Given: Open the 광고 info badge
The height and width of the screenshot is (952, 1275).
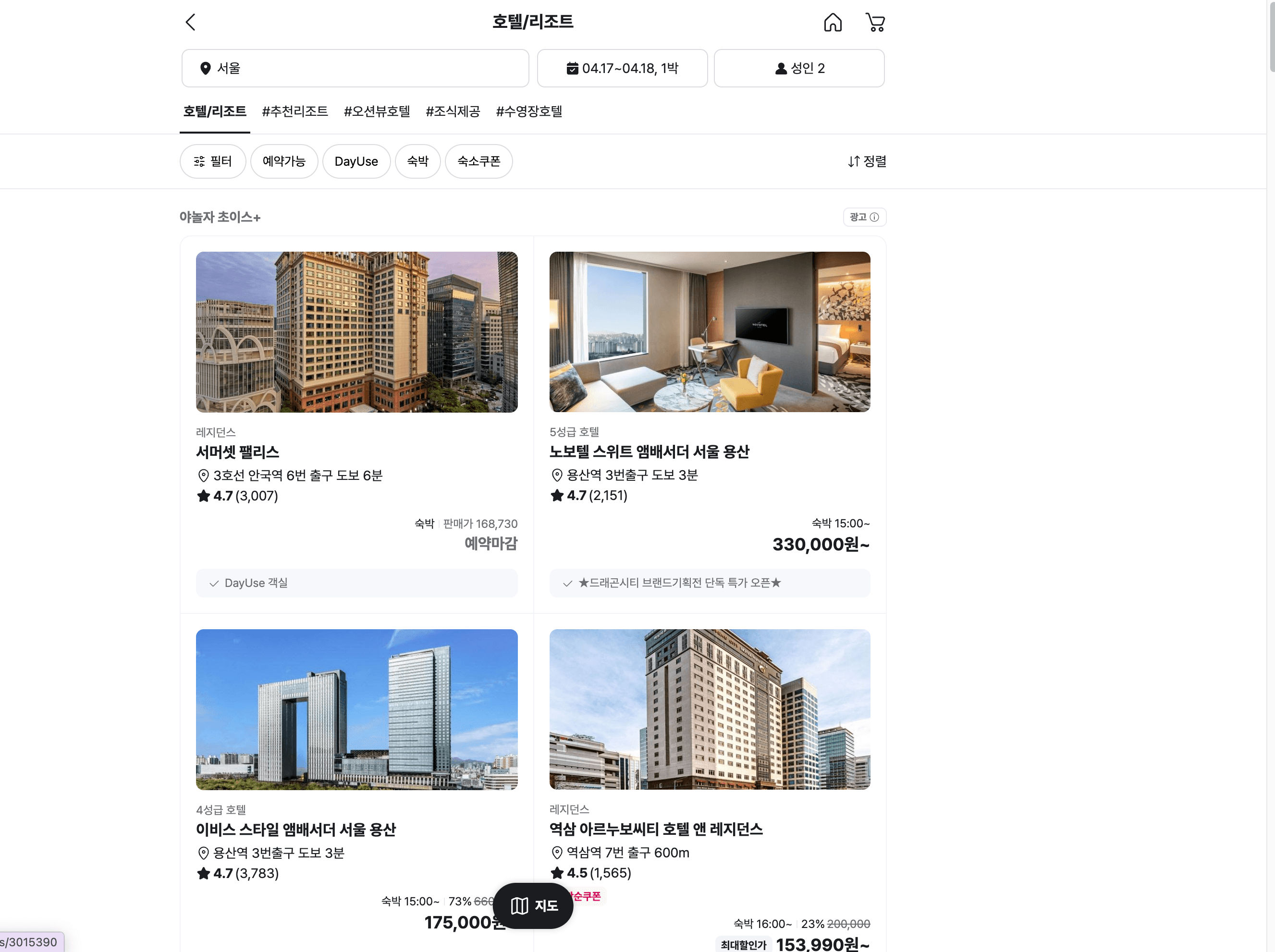Looking at the screenshot, I should [x=864, y=217].
